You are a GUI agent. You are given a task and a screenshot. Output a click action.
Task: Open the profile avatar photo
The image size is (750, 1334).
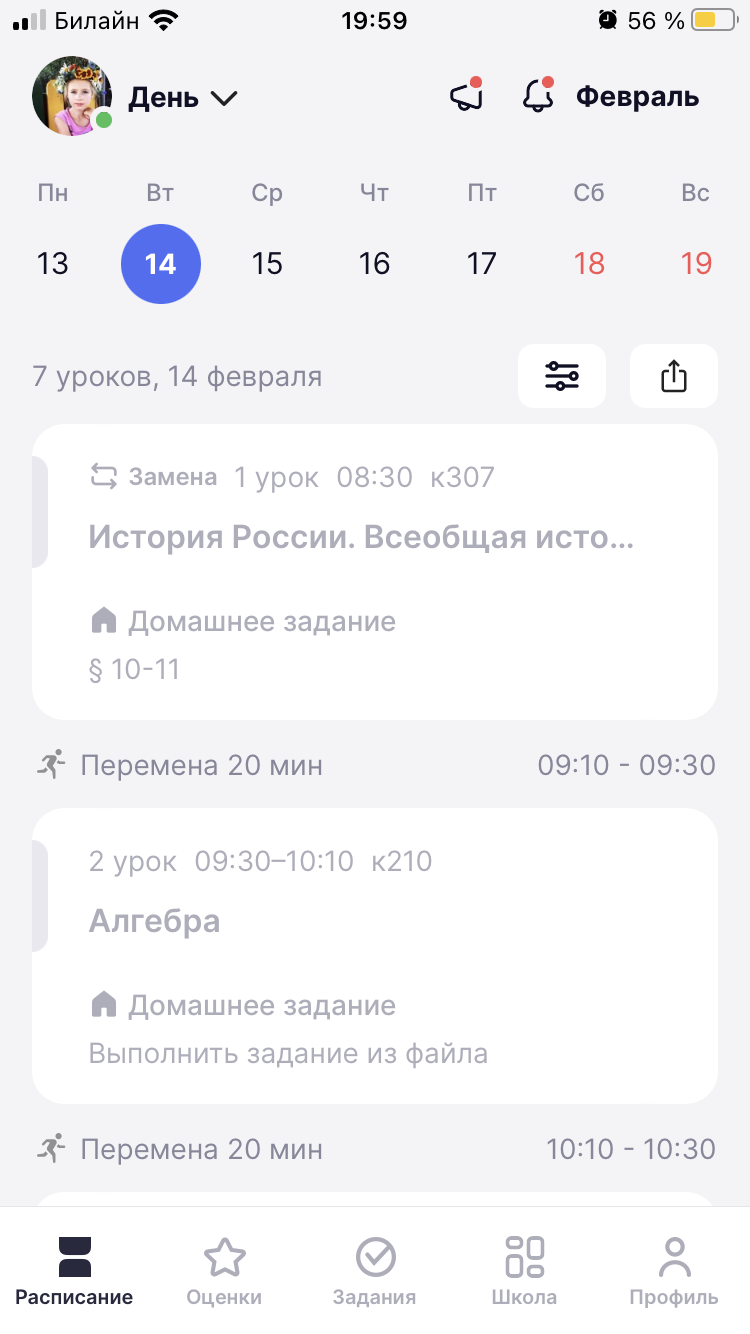pos(72,97)
